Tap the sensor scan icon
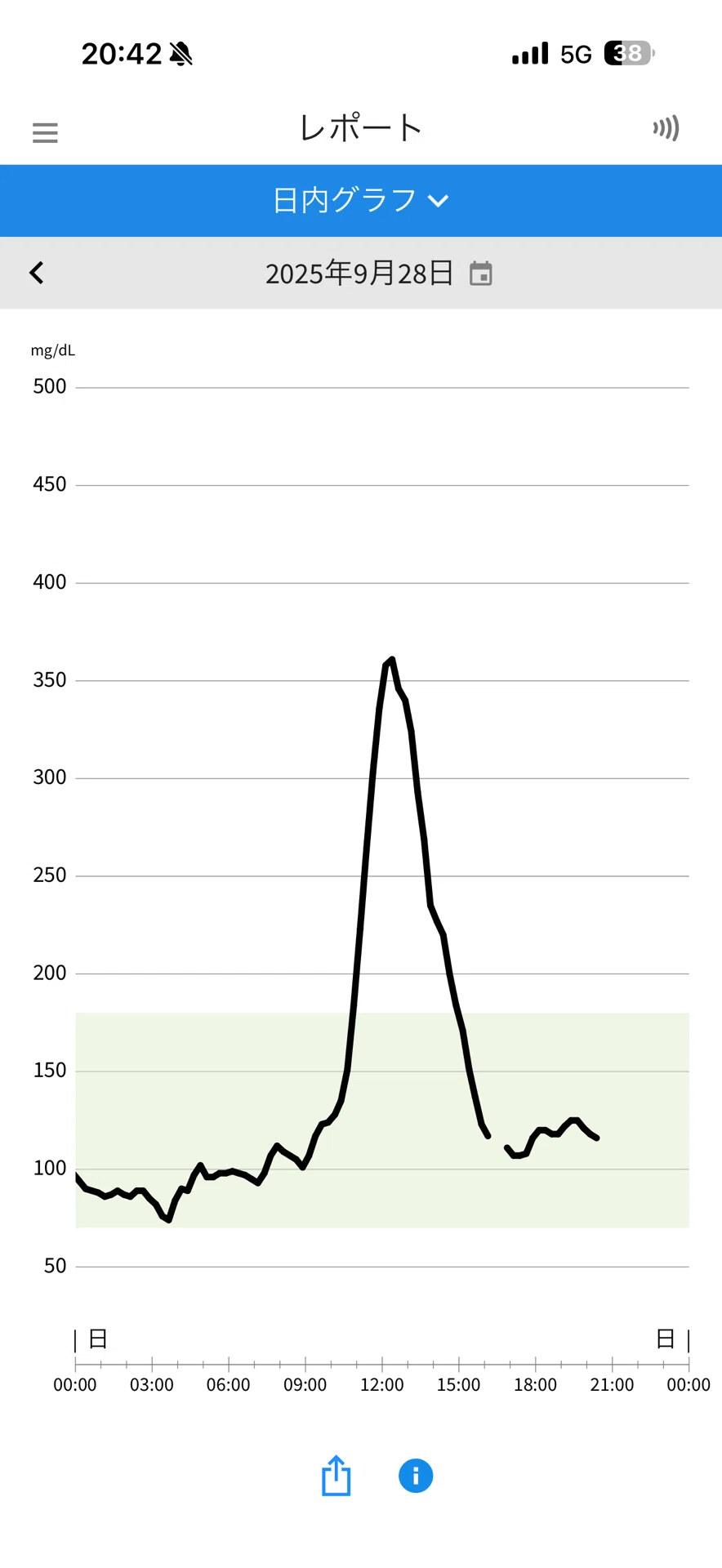This screenshot has width=722, height=1568. point(666,128)
